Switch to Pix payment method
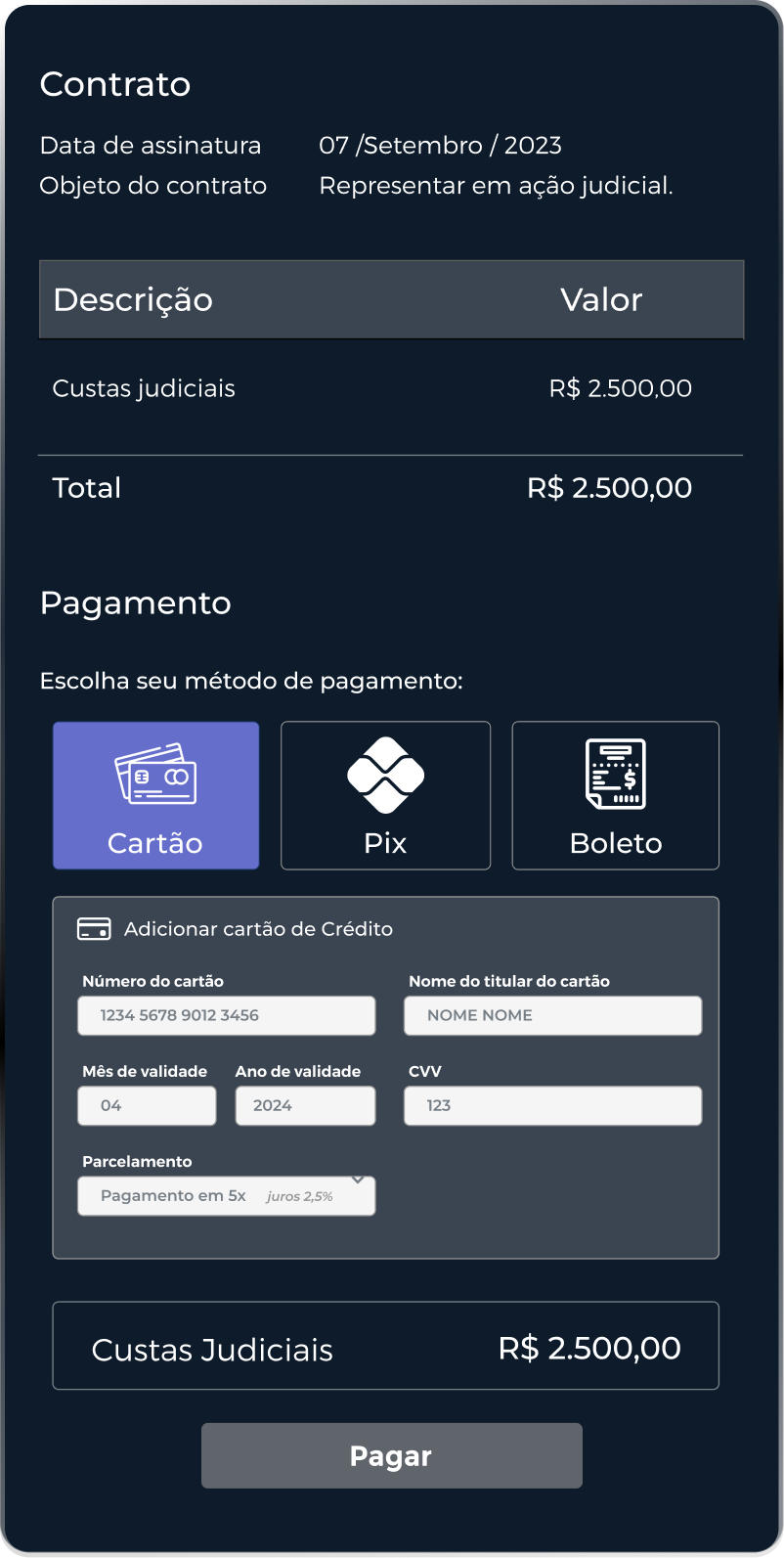This screenshot has height=1558, width=784. pyautogui.click(x=385, y=795)
